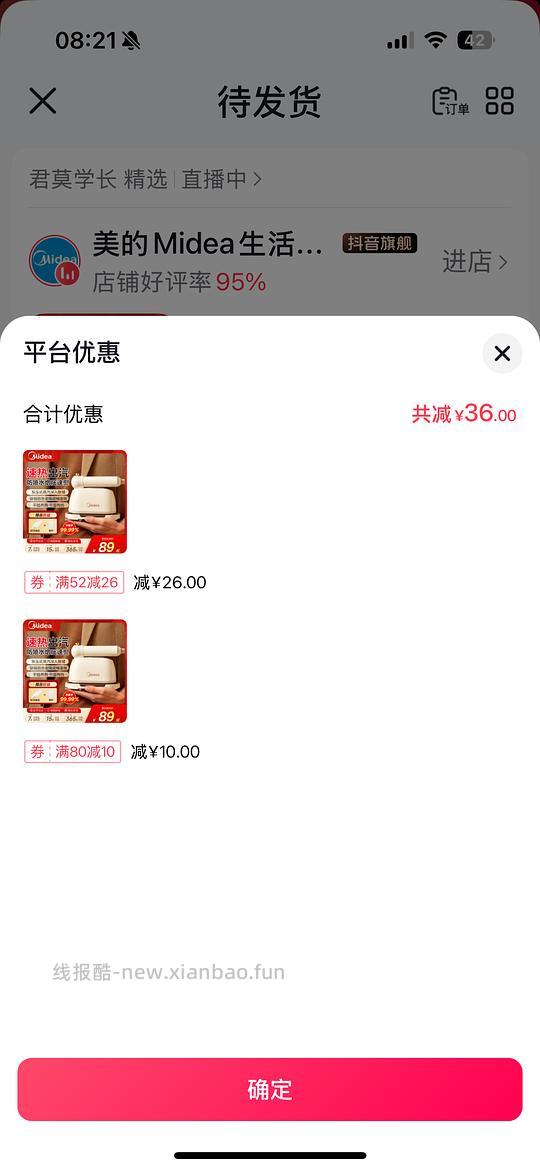Confirm with the 确定 button
Screen dimensions: 540x1170
pos(270,1089)
